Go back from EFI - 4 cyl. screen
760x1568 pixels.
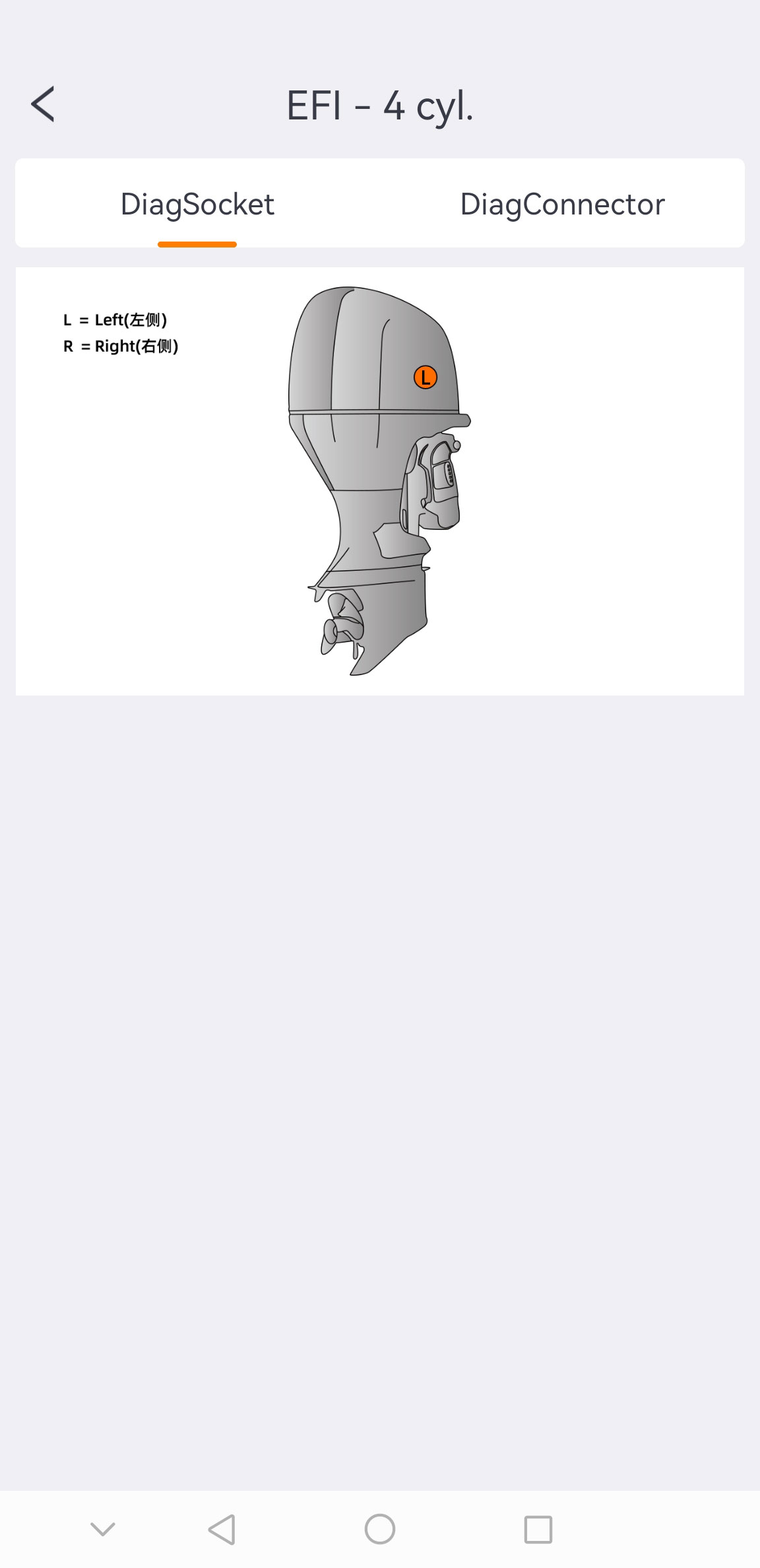[x=44, y=104]
